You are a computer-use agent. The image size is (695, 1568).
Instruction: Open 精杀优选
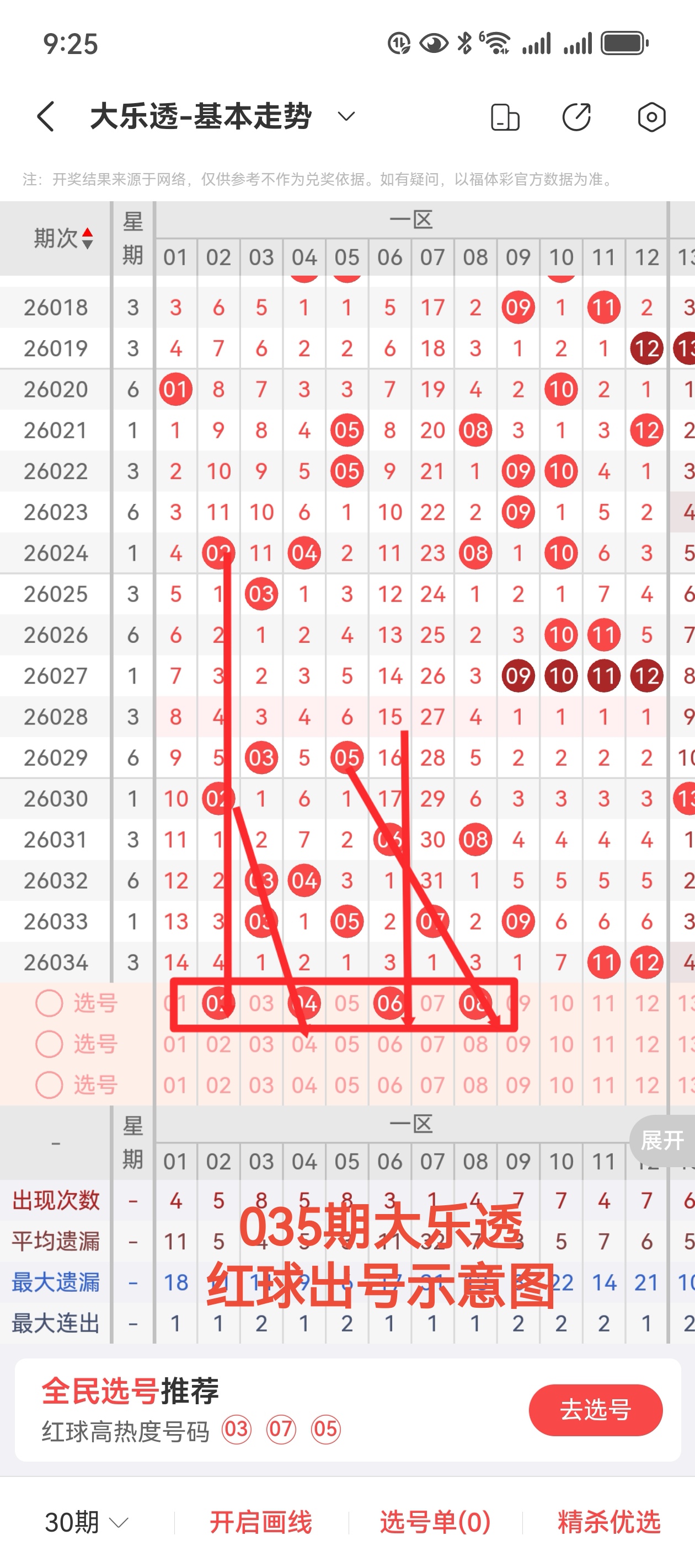click(608, 1522)
